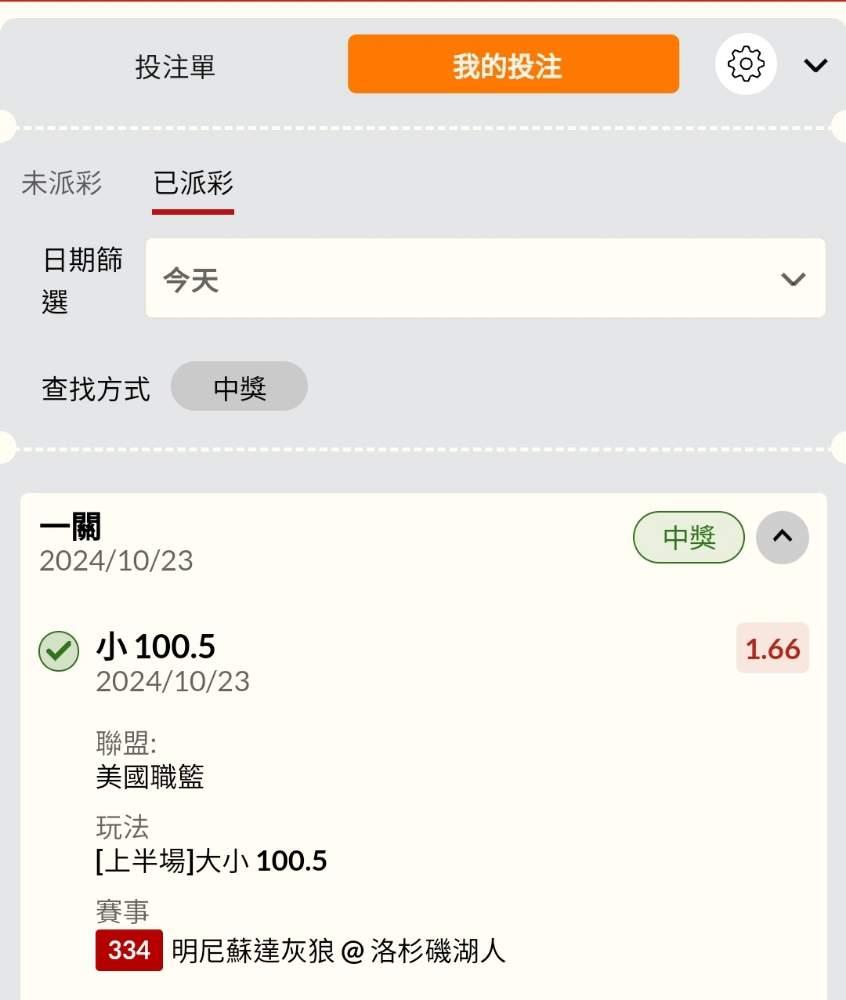Open the gear settings icon

point(746,64)
